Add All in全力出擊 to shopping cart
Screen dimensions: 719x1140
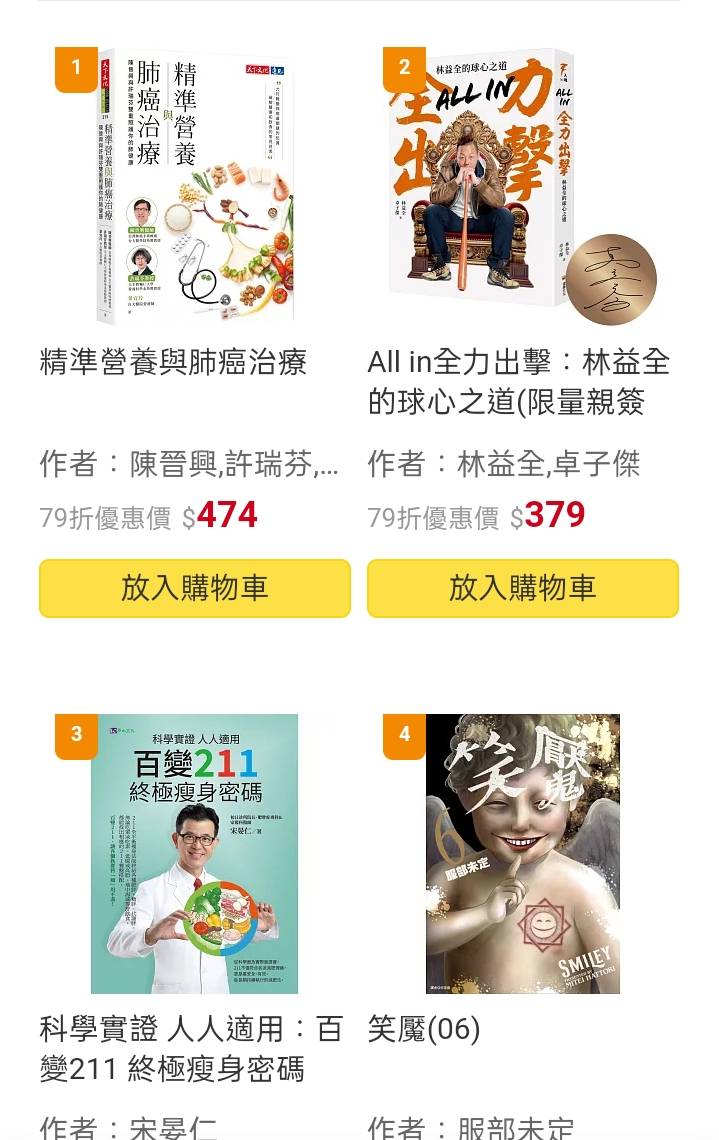point(522,588)
